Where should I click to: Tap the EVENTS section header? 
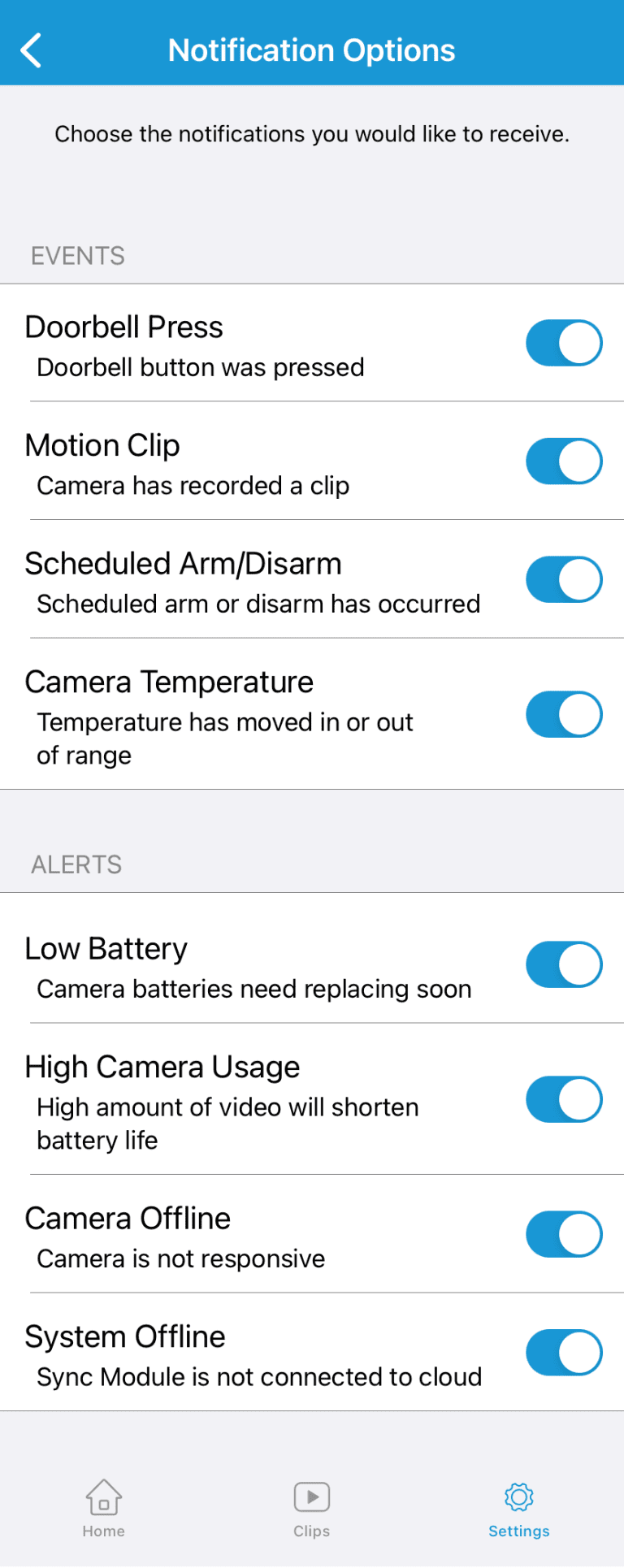pyautogui.click(x=77, y=256)
